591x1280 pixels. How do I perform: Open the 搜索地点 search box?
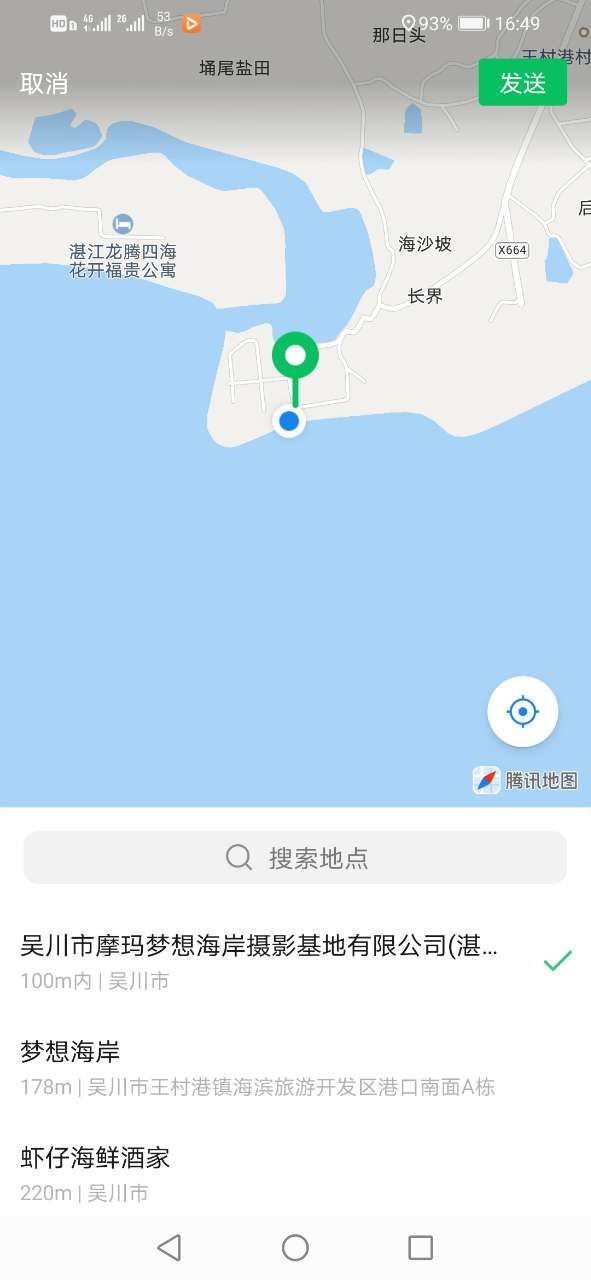tap(295, 857)
